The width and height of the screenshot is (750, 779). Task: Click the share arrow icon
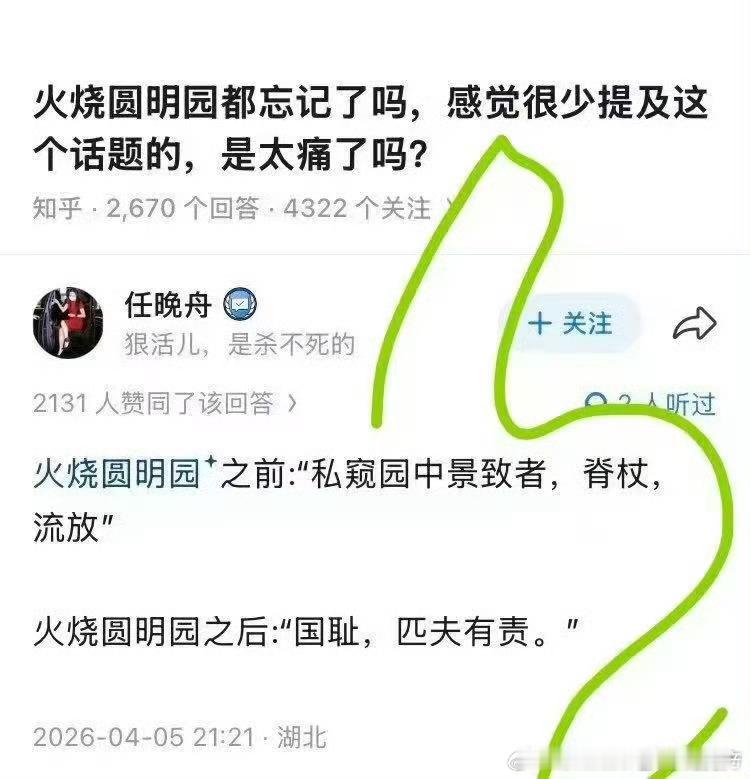pos(694,322)
